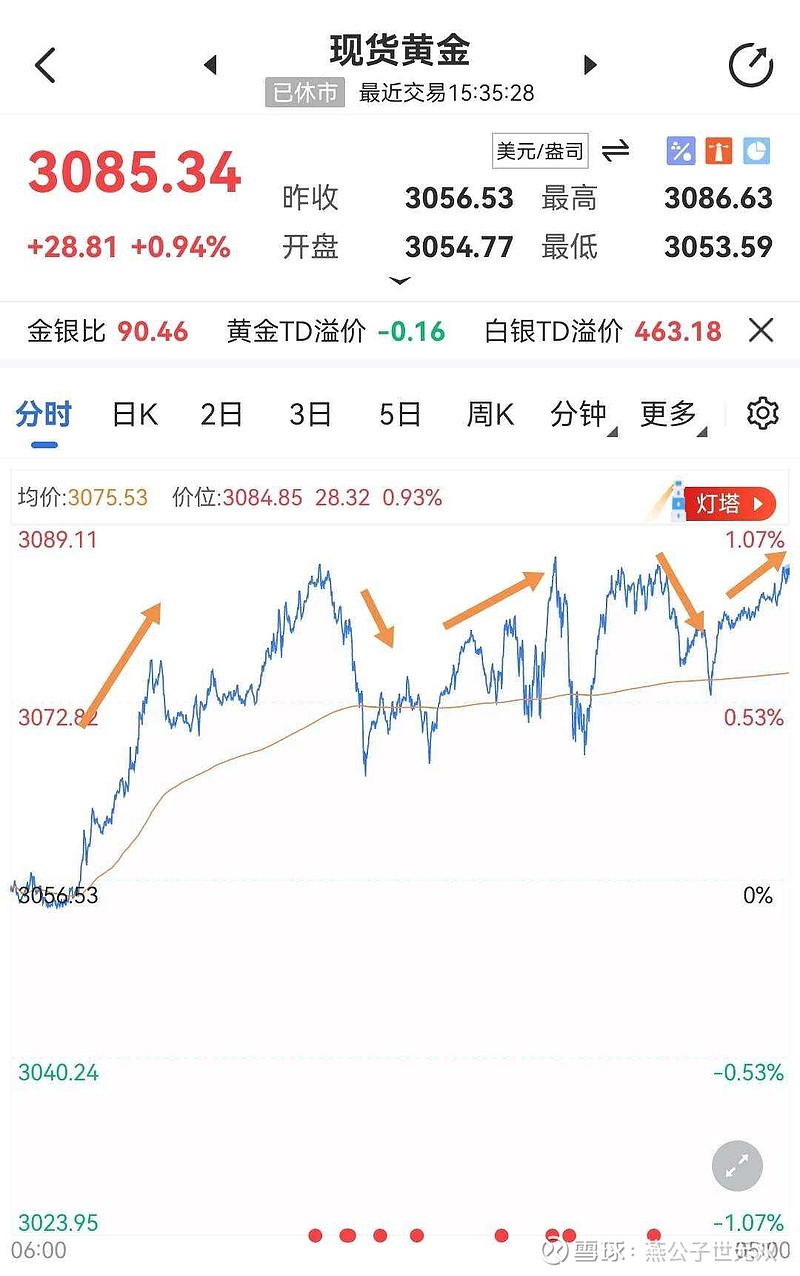Screen dimensions: 800x1276
Task: Dismiss the 金银比 info bar with X
Action: click(761, 330)
